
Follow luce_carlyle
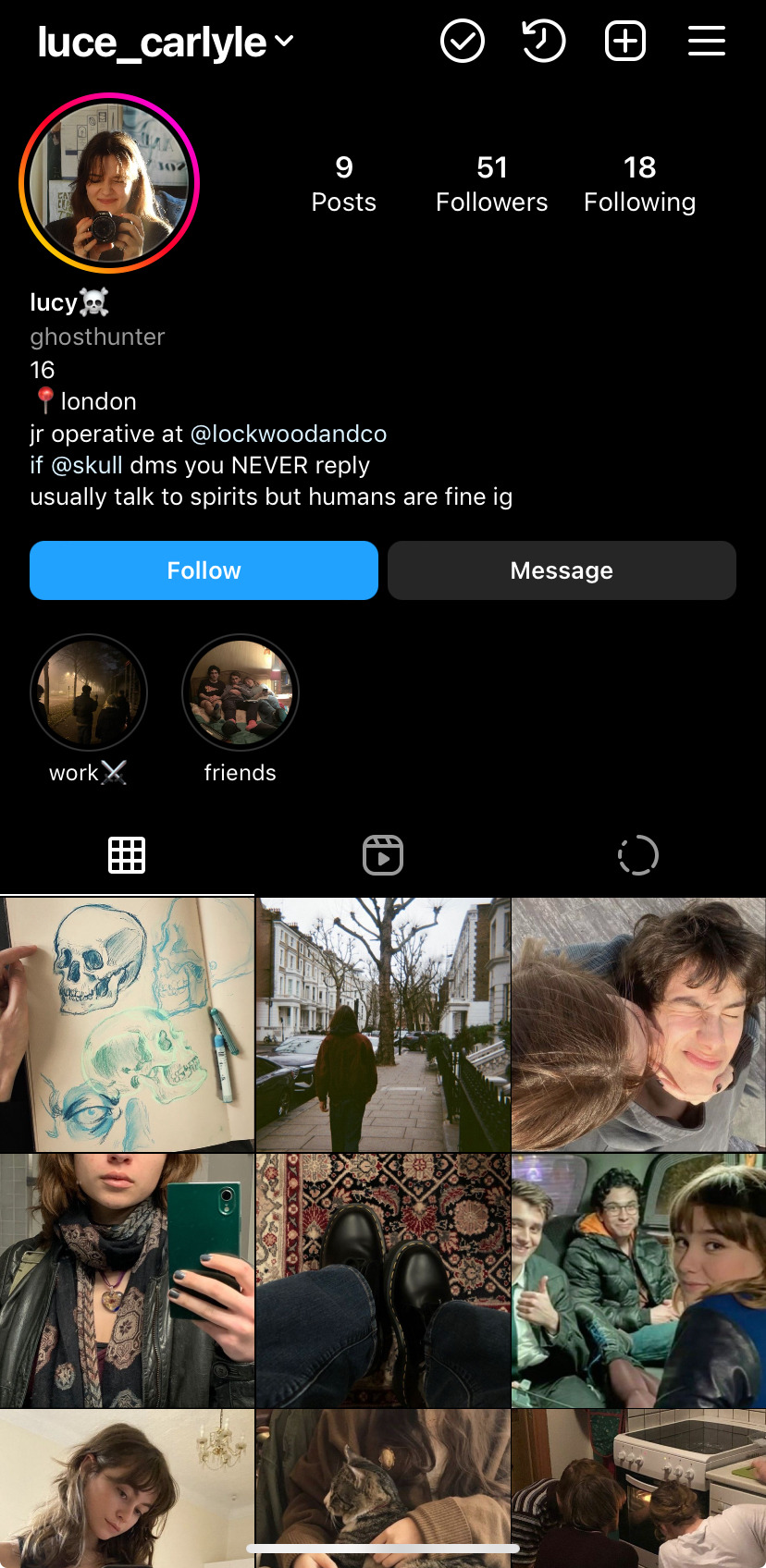[x=204, y=570]
